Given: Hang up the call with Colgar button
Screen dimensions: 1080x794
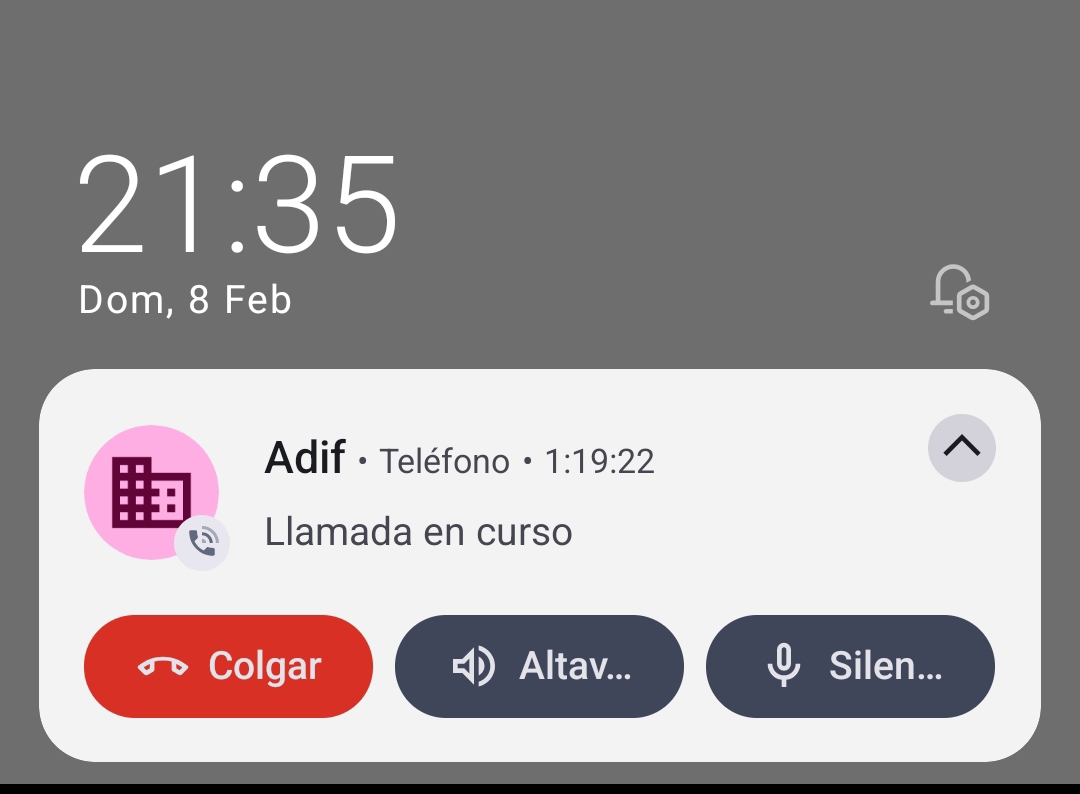Looking at the screenshot, I should 228,666.
